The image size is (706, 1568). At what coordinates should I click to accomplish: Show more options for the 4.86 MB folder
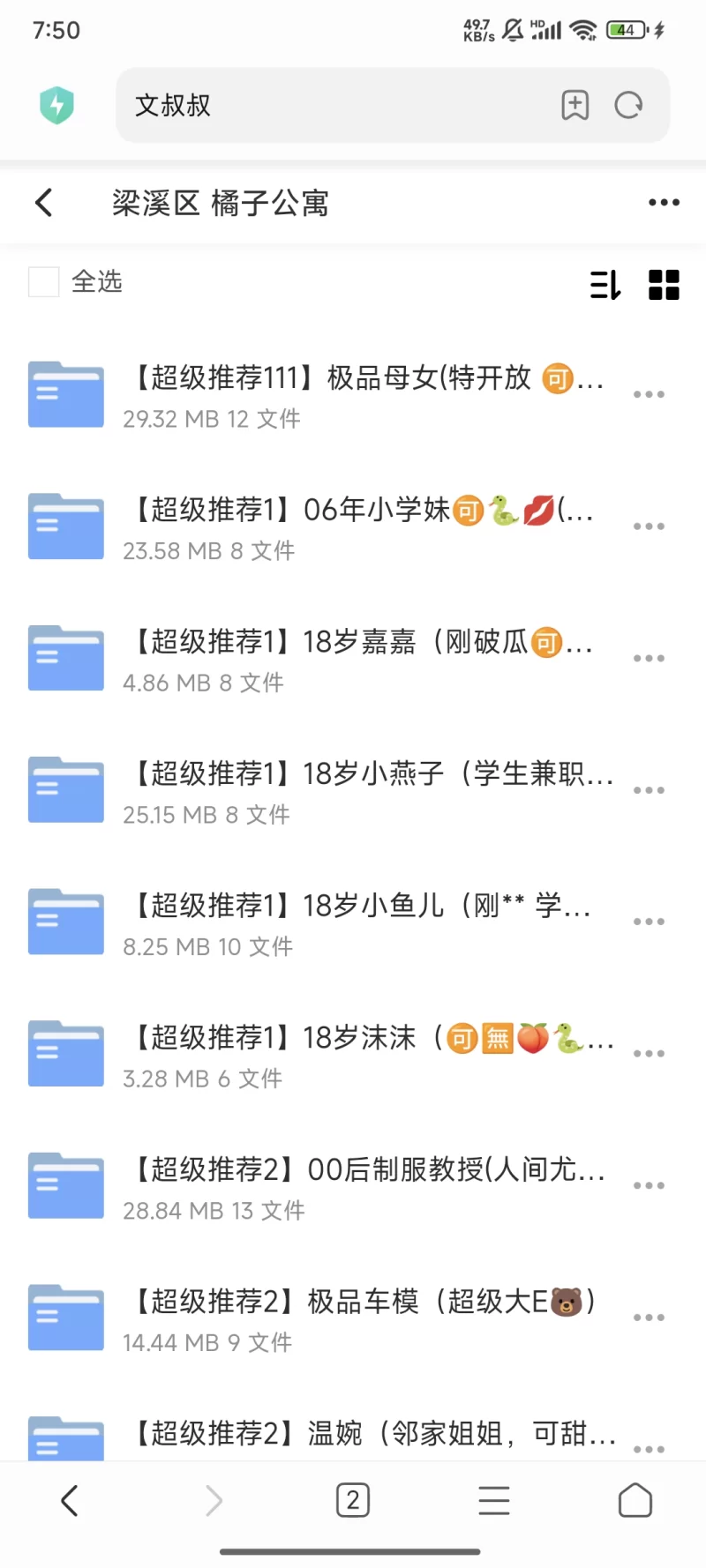tap(649, 658)
